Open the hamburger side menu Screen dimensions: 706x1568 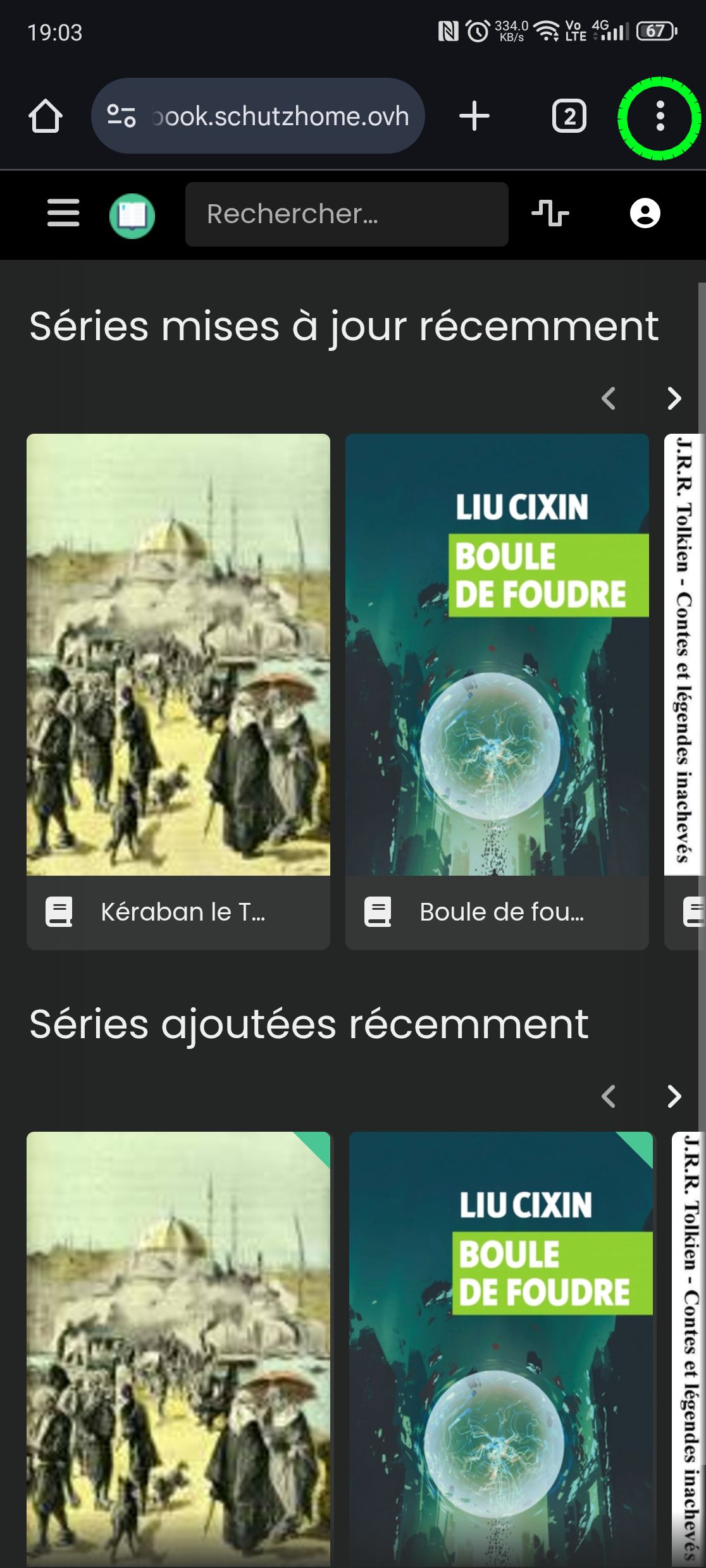[x=63, y=213]
